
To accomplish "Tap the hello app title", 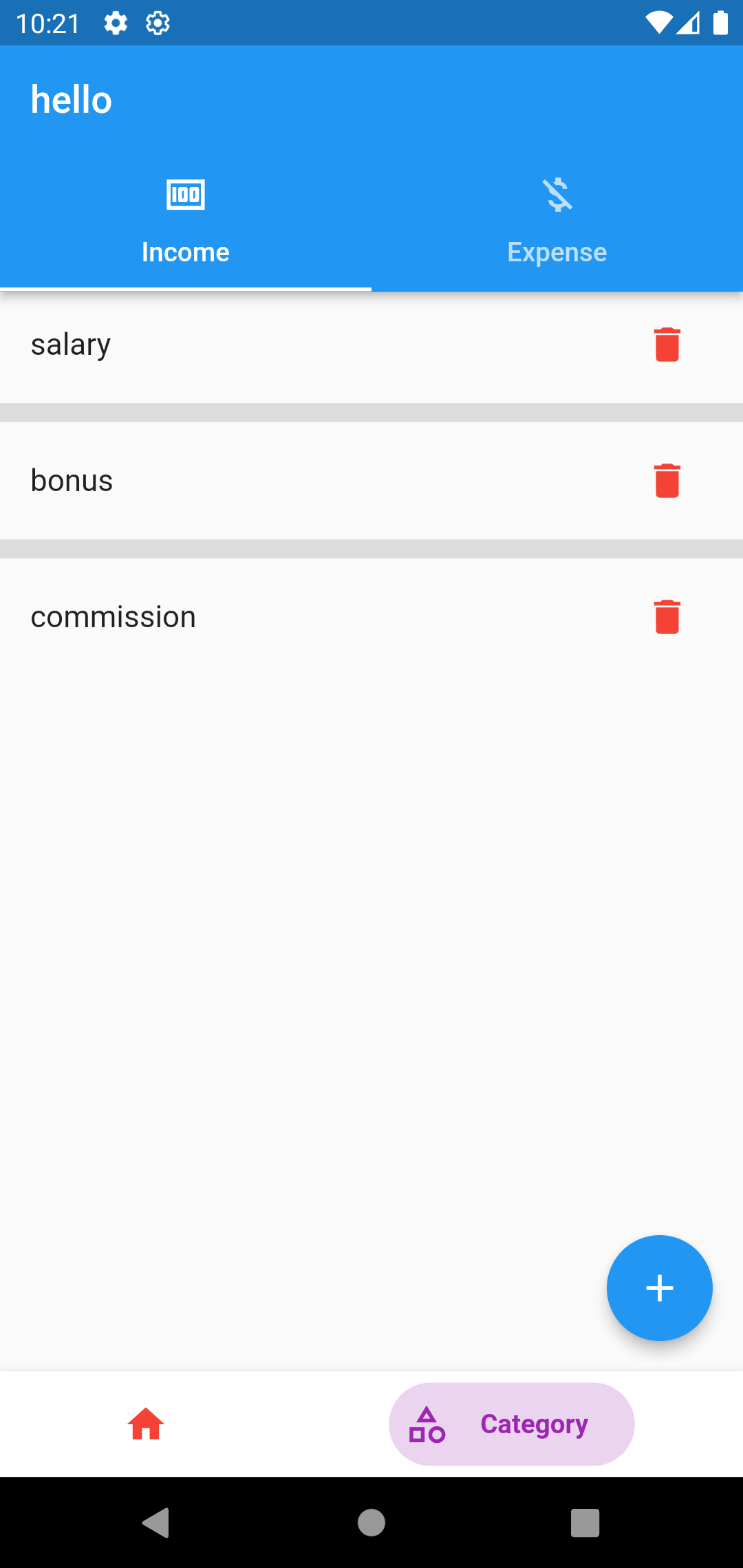I will (72, 98).
